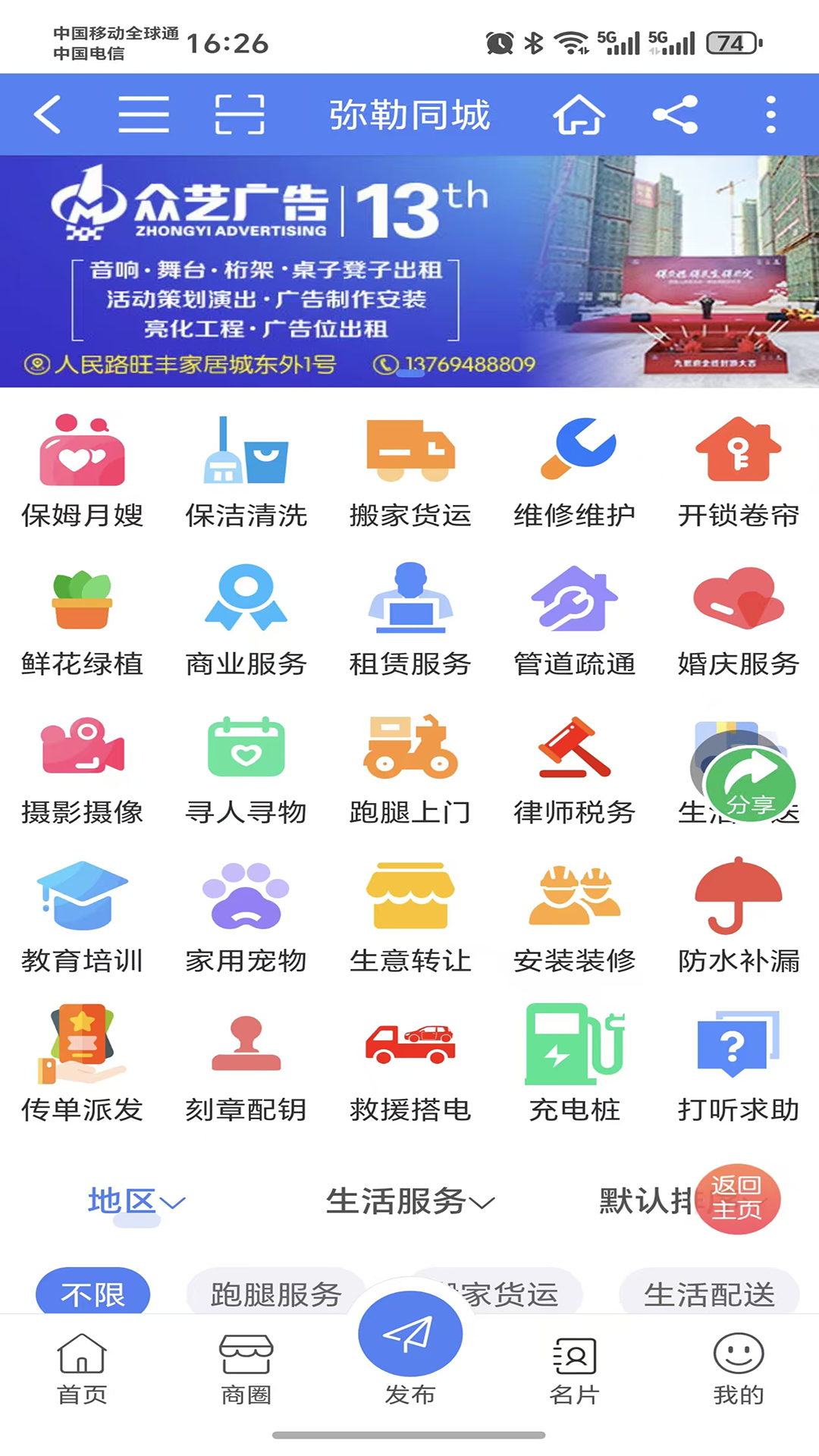Open the 生活服务 category dropdown

click(x=409, y=1200)
